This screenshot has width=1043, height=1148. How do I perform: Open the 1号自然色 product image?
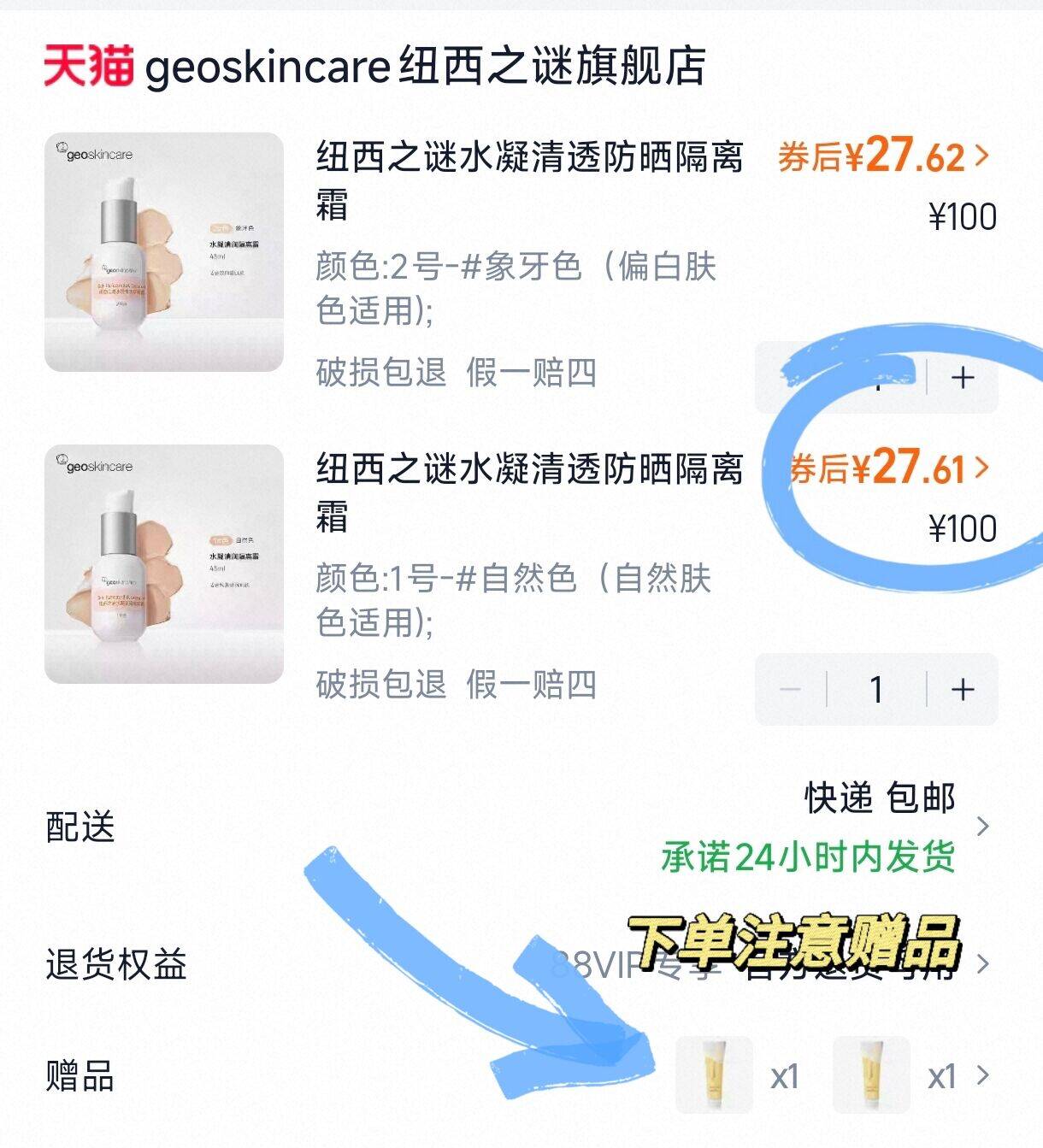[x=164, y=564]
